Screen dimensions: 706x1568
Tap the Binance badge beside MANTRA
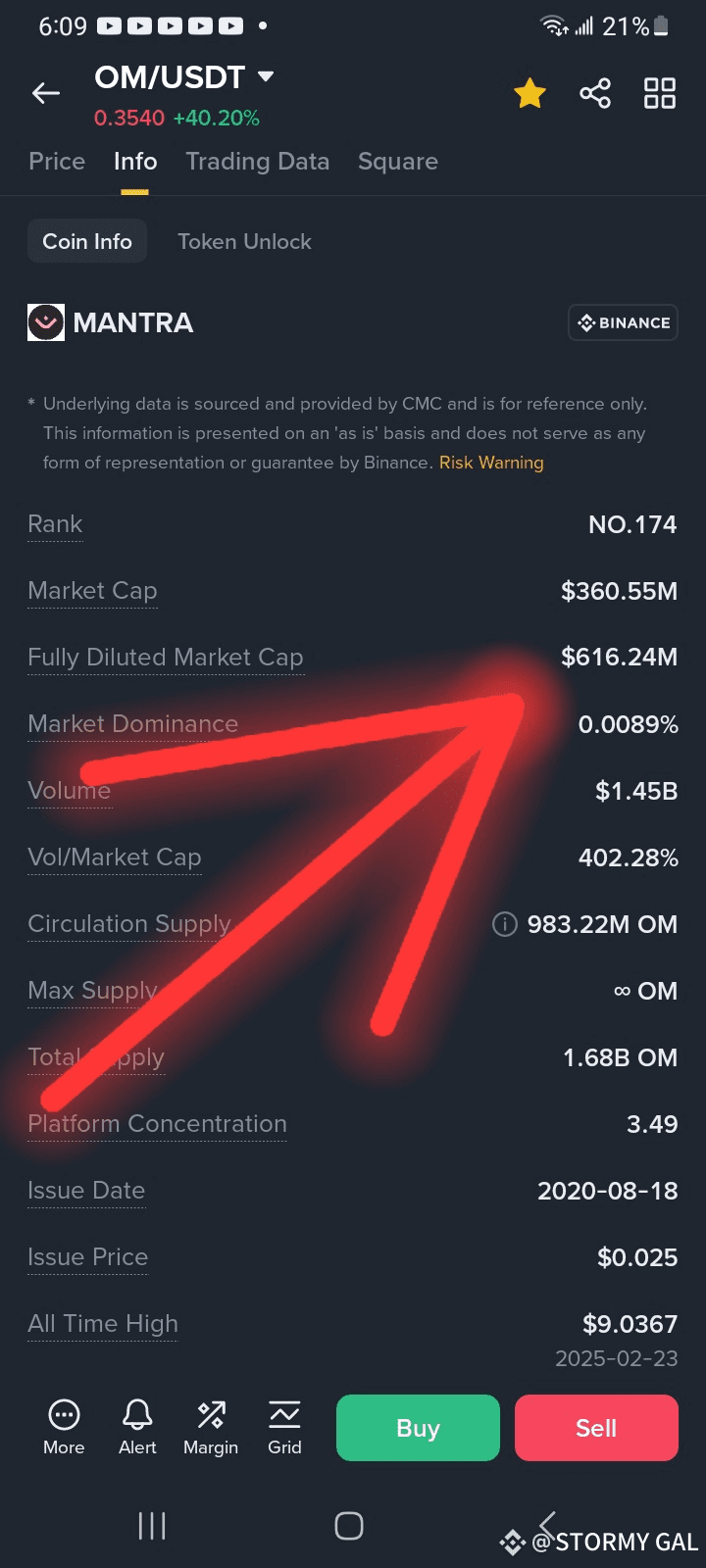coord(623,322)
